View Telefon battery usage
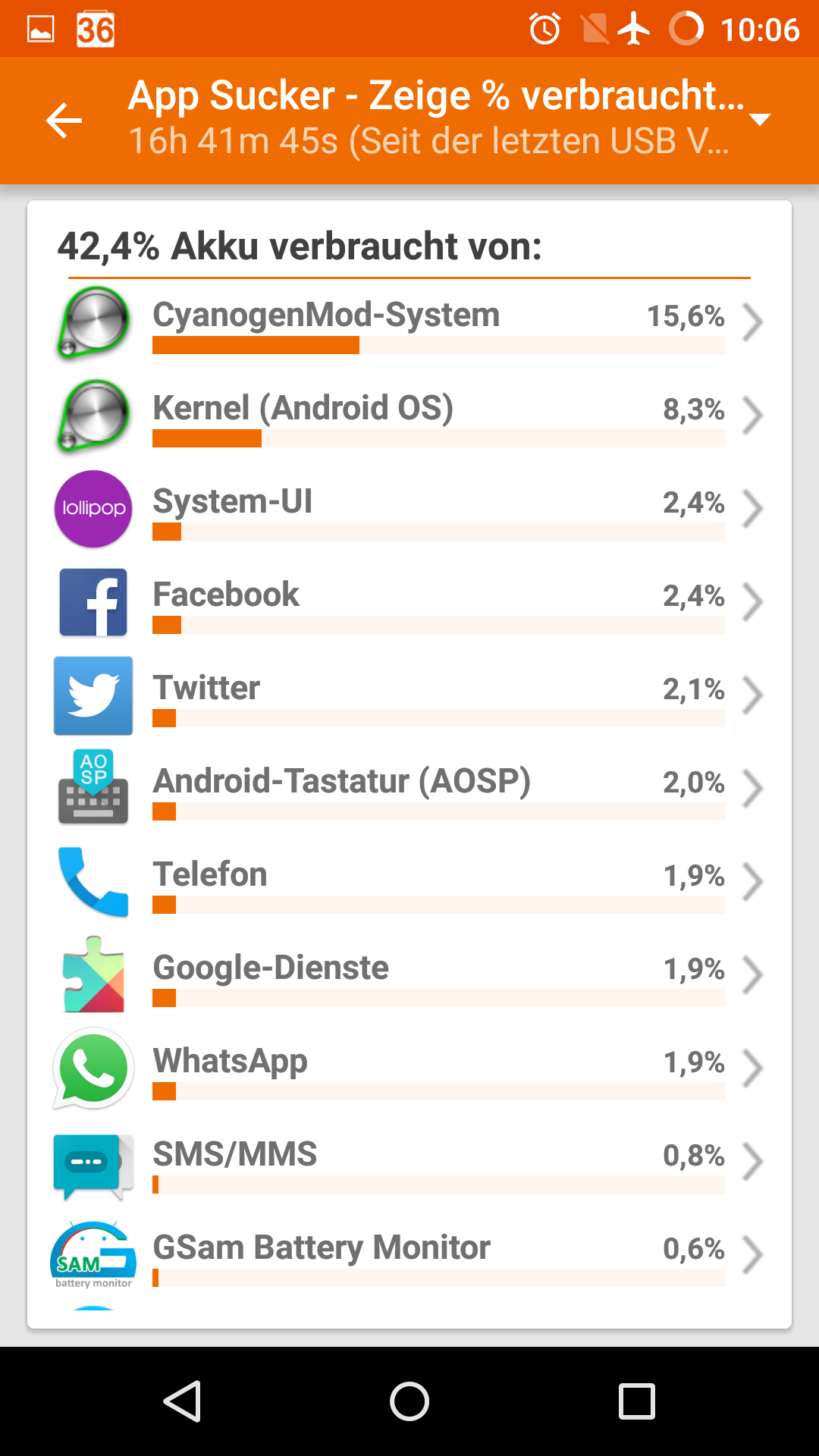 pyautogui.click(x=409, y=883)
